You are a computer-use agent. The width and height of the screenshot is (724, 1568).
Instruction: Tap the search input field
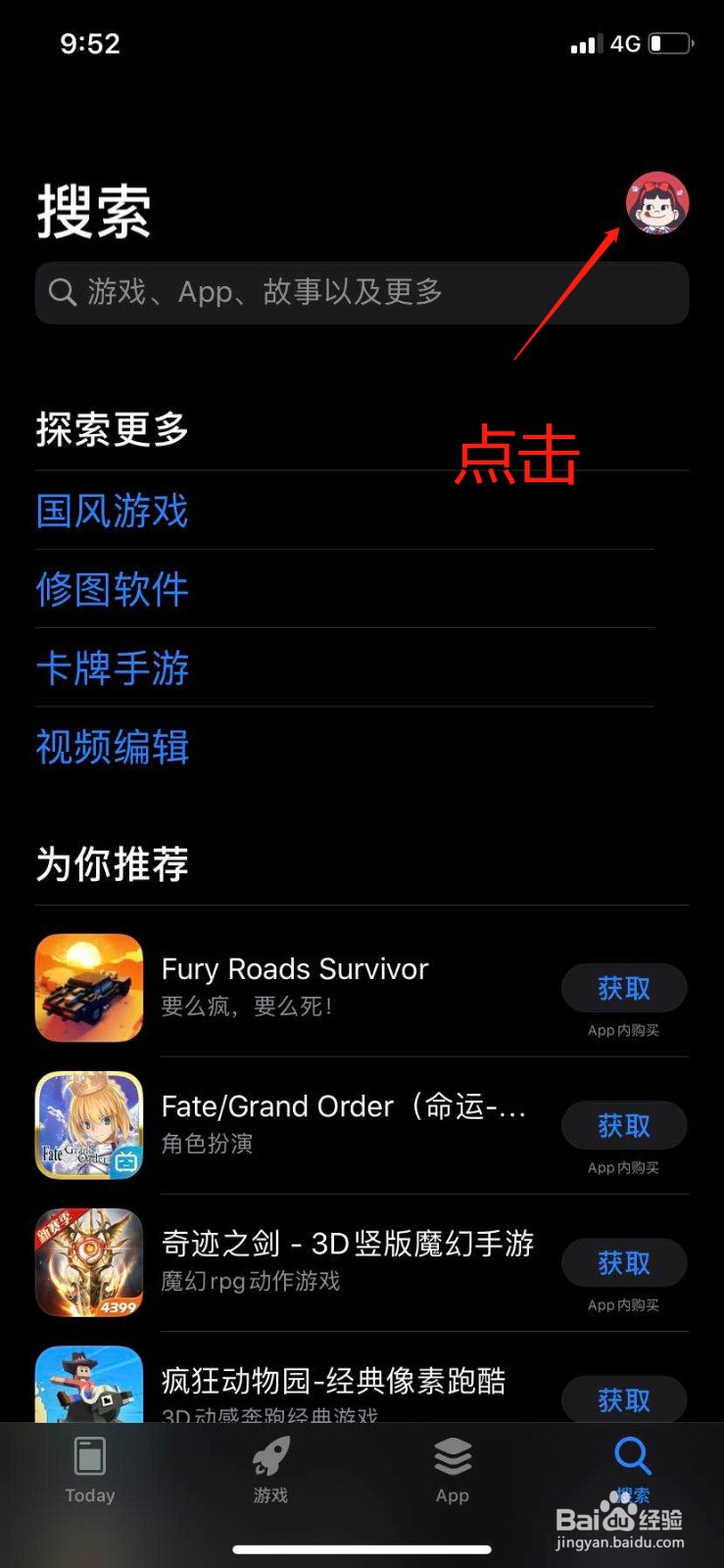coord(362,292)
